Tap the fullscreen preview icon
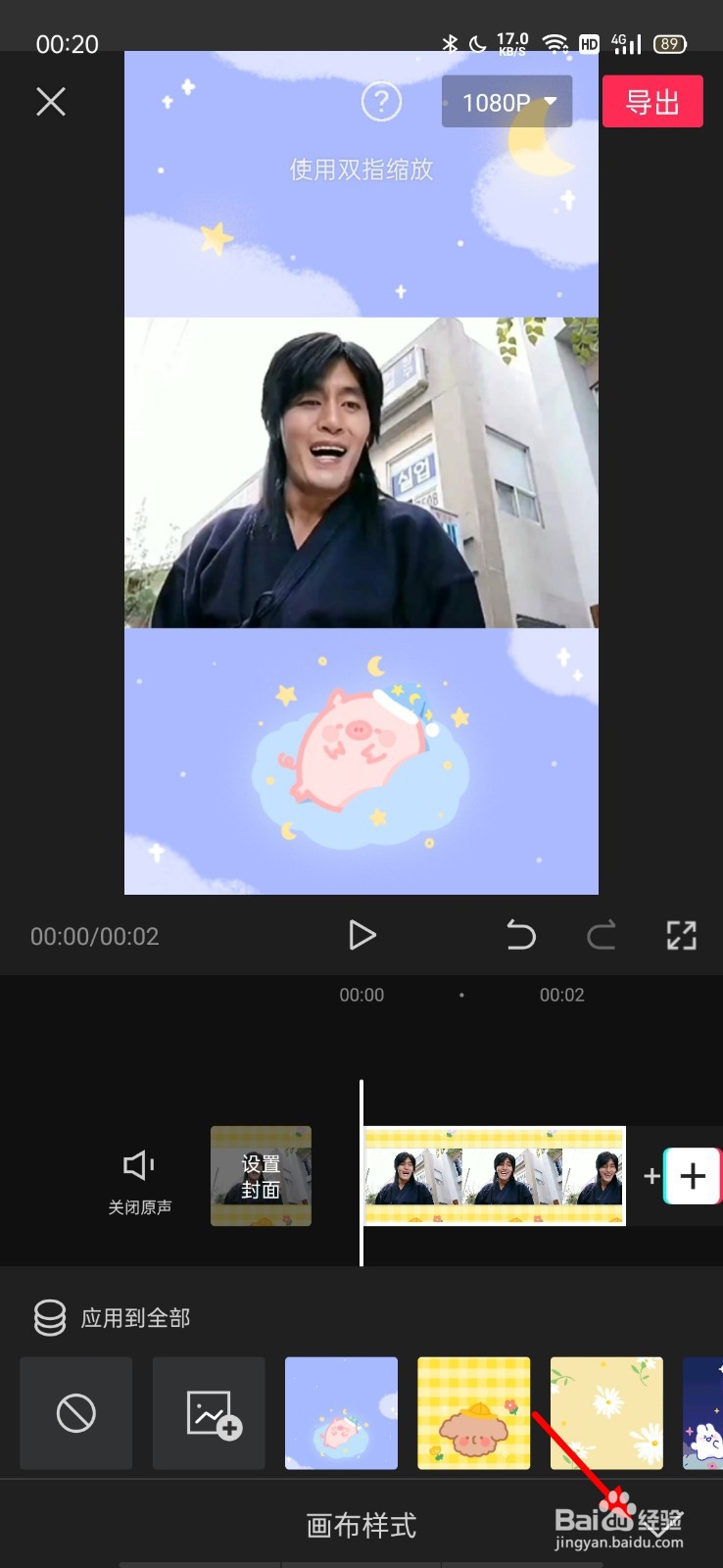Viewport: 723px width, 1568px height. coord(682,936)
